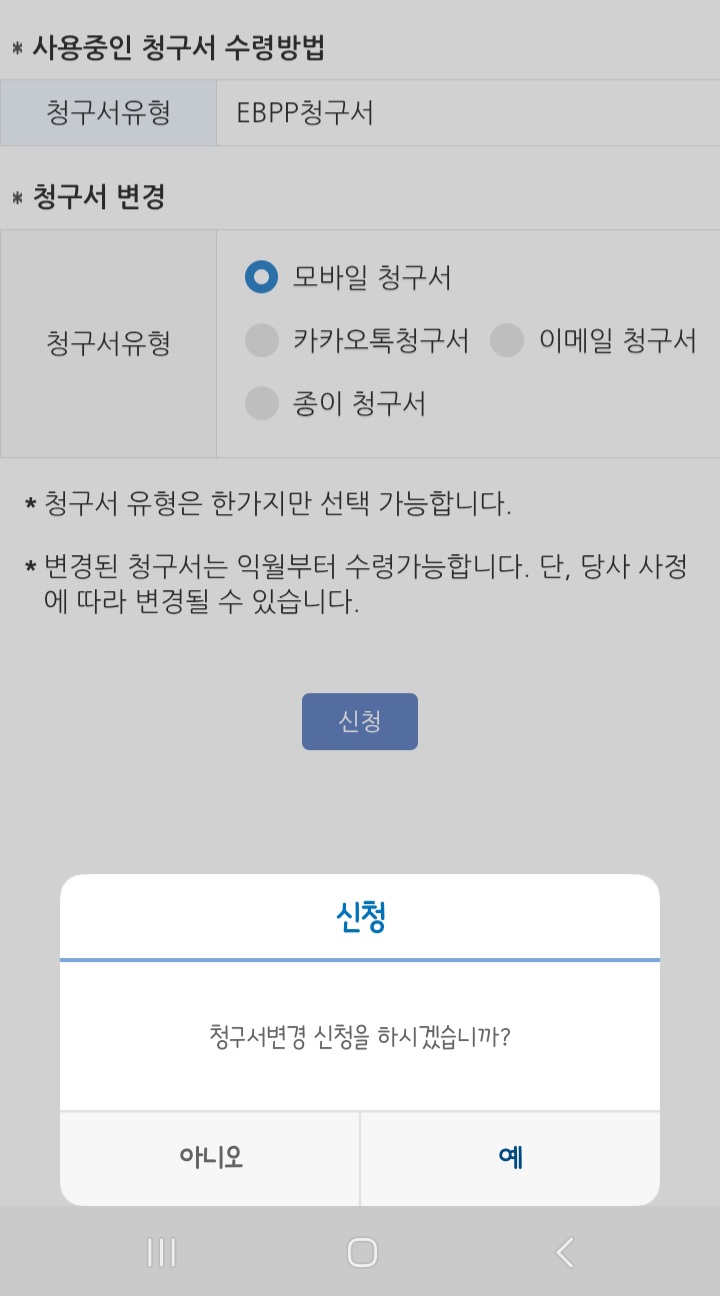
Task: Tap the 신청 submit button
Action: [x=360, y=721]
